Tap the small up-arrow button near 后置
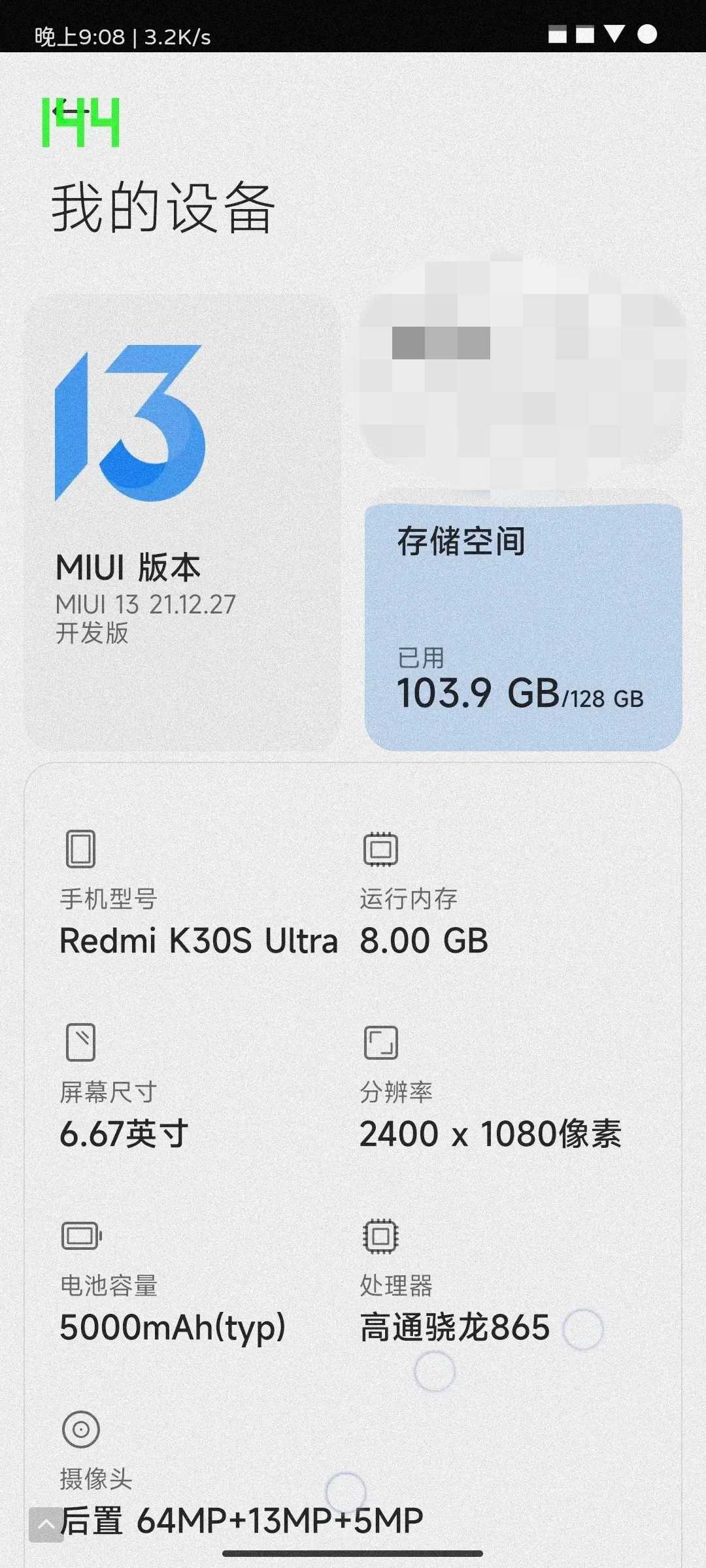The width and height of the screenshot is (706, 1568). coord(46,1524)
